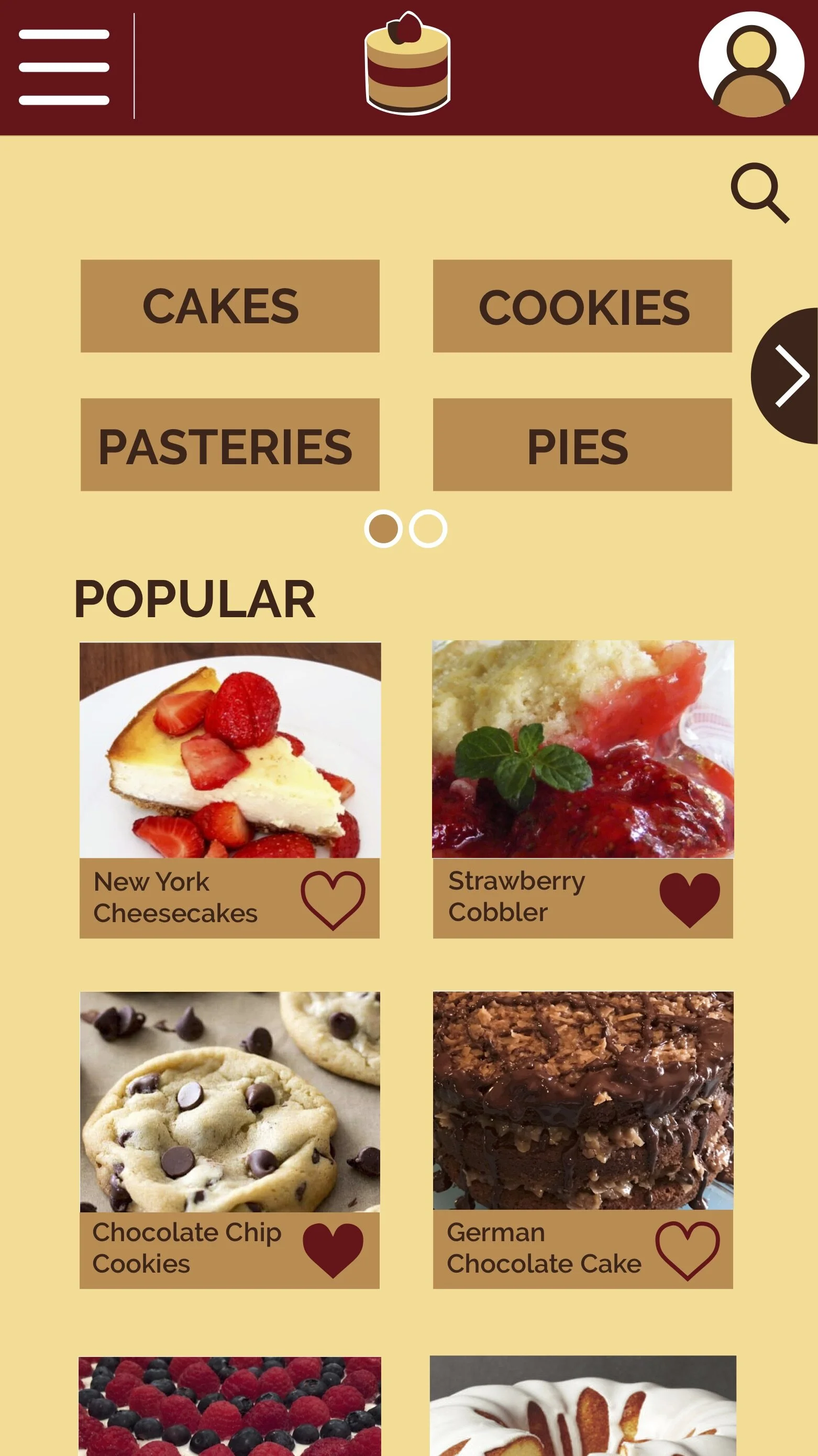Image resolution: width=818 pixels, height=1456 pixels.
Task: Open German Chocolate Cake card
Action: (583, 1140)
